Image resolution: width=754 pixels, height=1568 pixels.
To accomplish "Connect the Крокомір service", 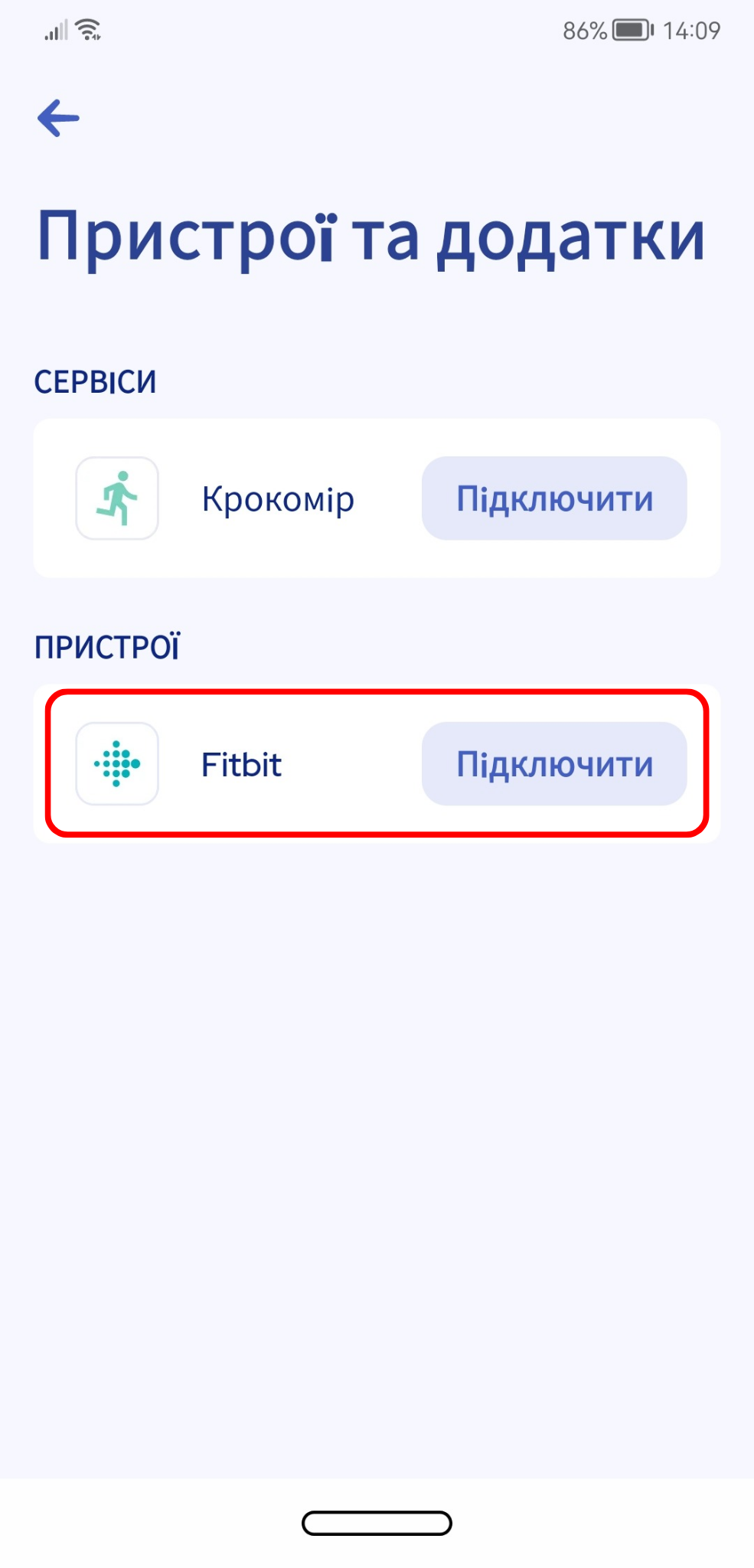I will [554, 498].
